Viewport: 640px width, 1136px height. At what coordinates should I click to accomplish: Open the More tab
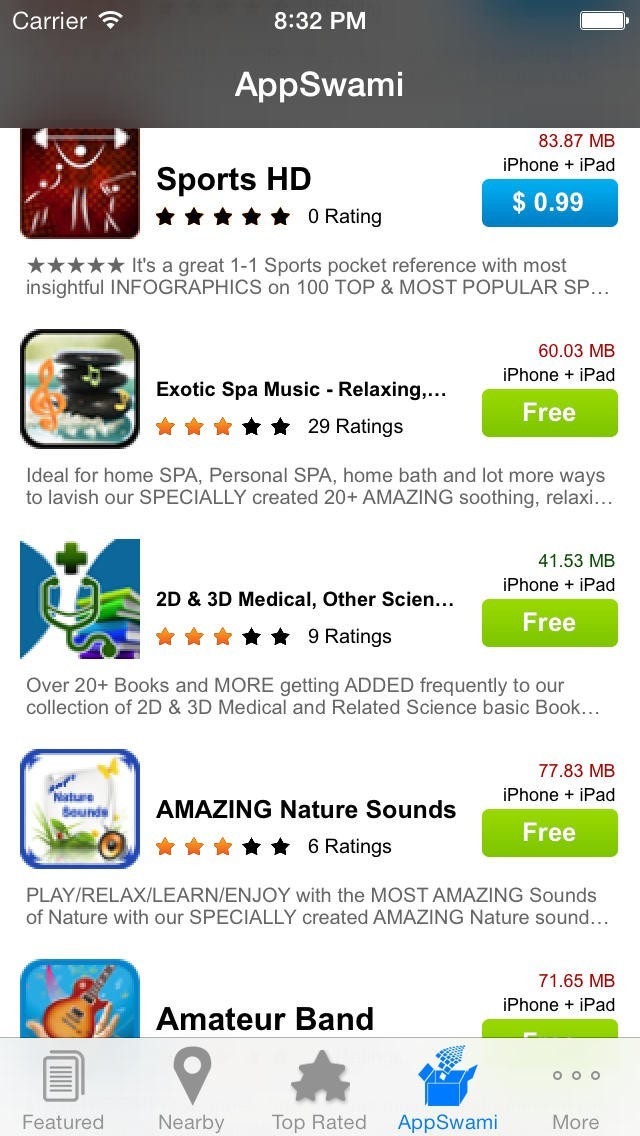coord(575,1089)
